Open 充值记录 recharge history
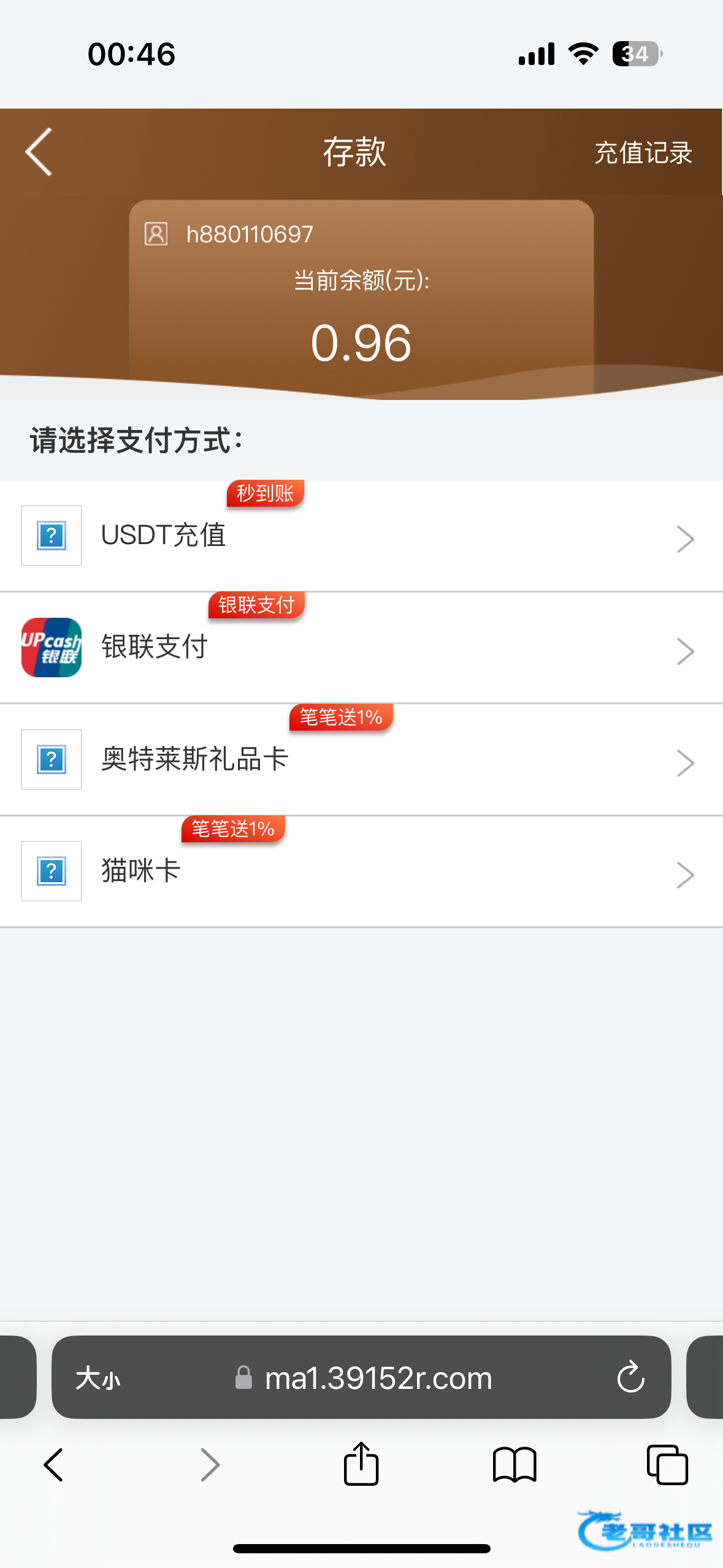723x1568 pixels. (x=643, y=153)
